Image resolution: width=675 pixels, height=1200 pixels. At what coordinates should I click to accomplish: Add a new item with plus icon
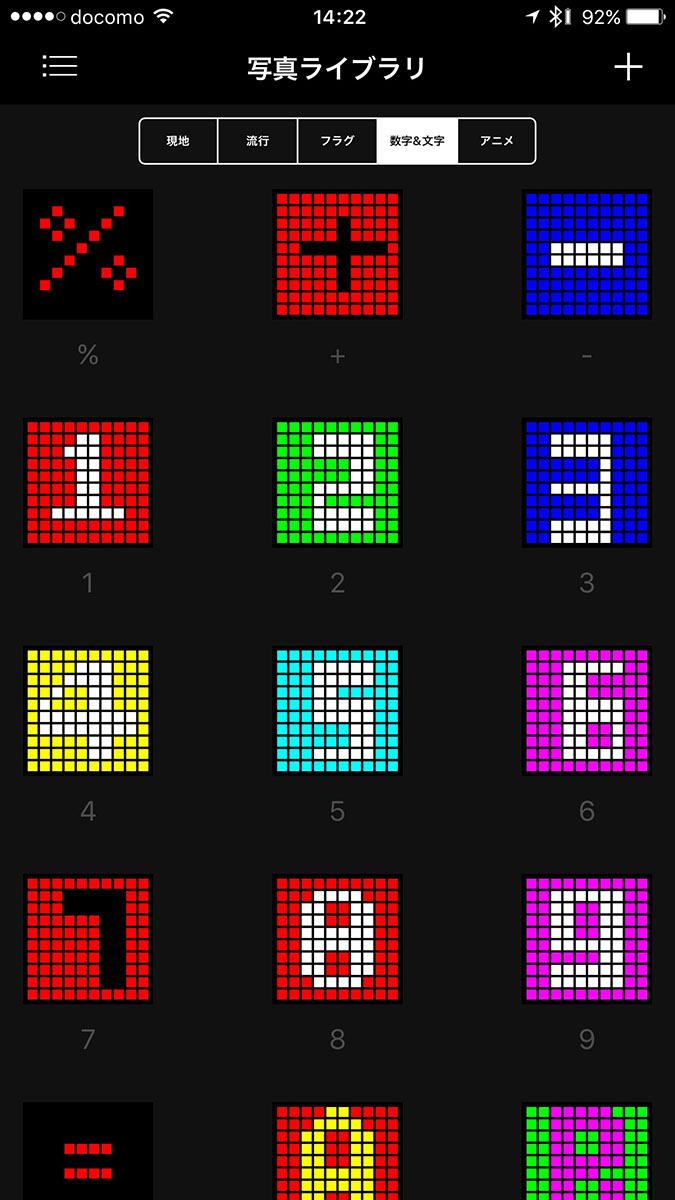click(x=628, y=66)
